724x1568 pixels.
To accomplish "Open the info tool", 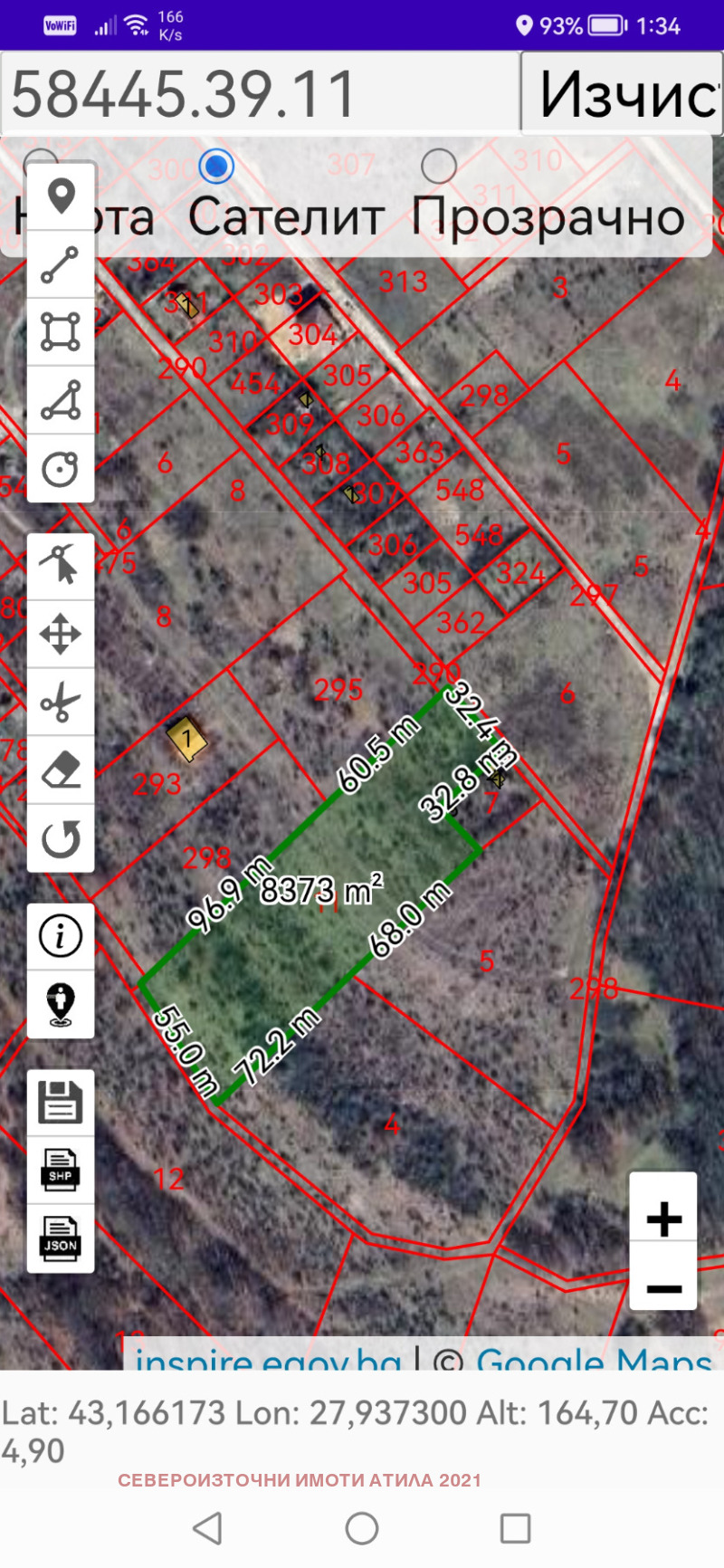I will [x=61, y=936].
